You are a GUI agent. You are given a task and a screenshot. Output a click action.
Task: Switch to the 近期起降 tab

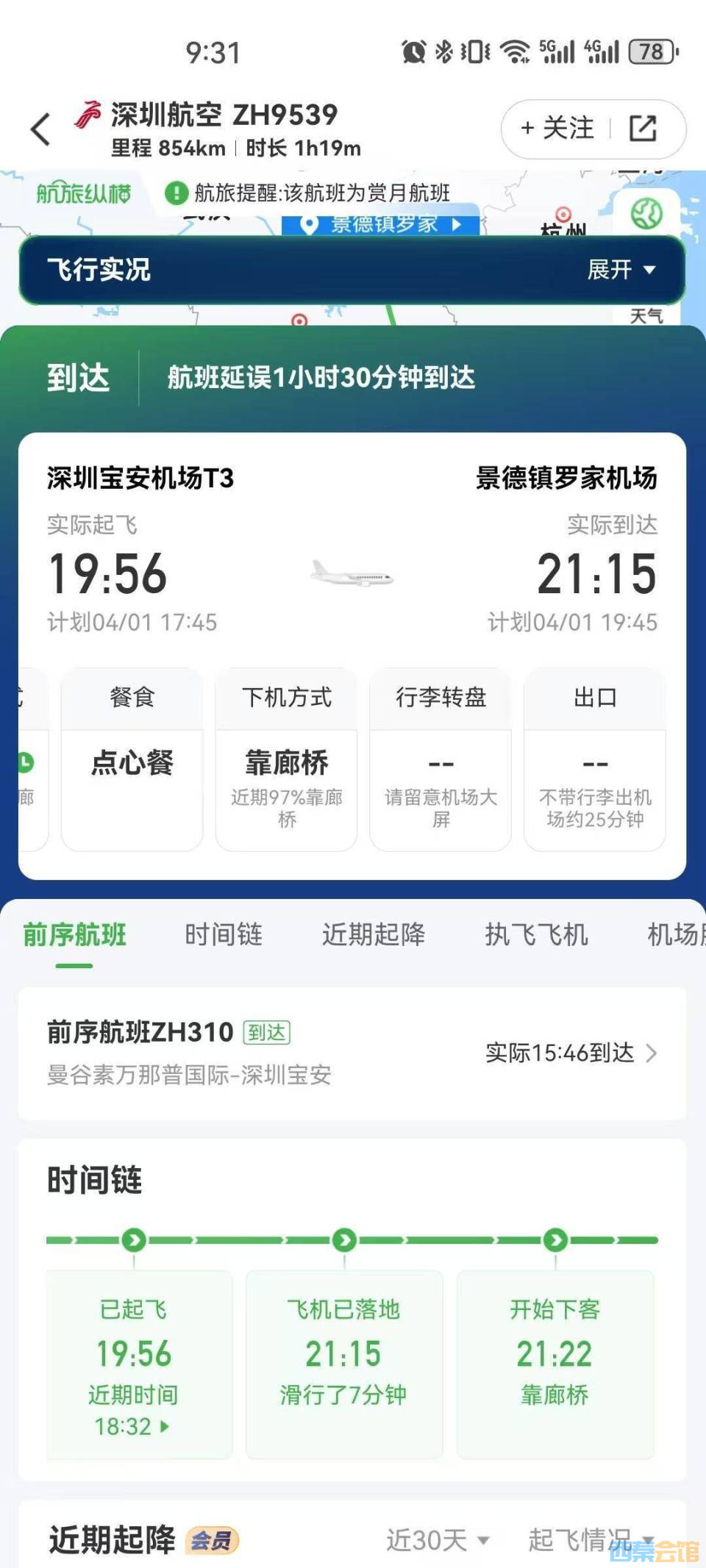[374, 935]
